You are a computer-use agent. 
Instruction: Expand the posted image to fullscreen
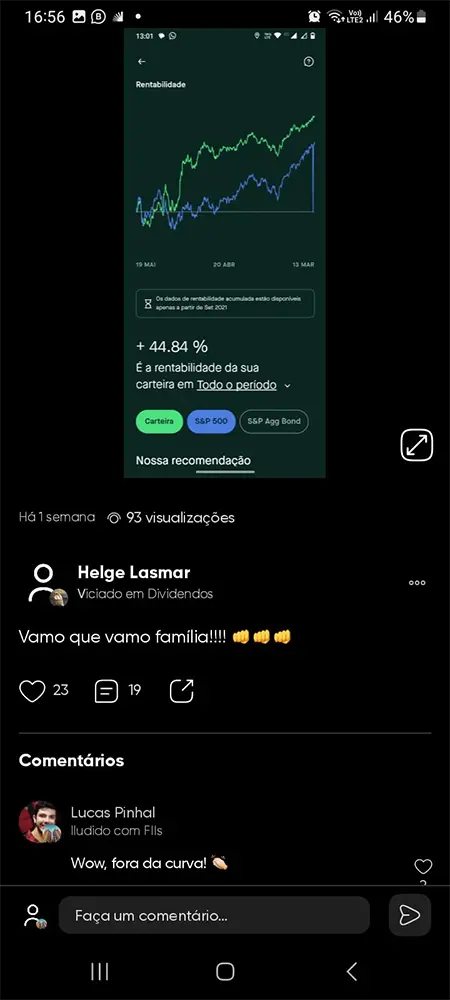416,445
